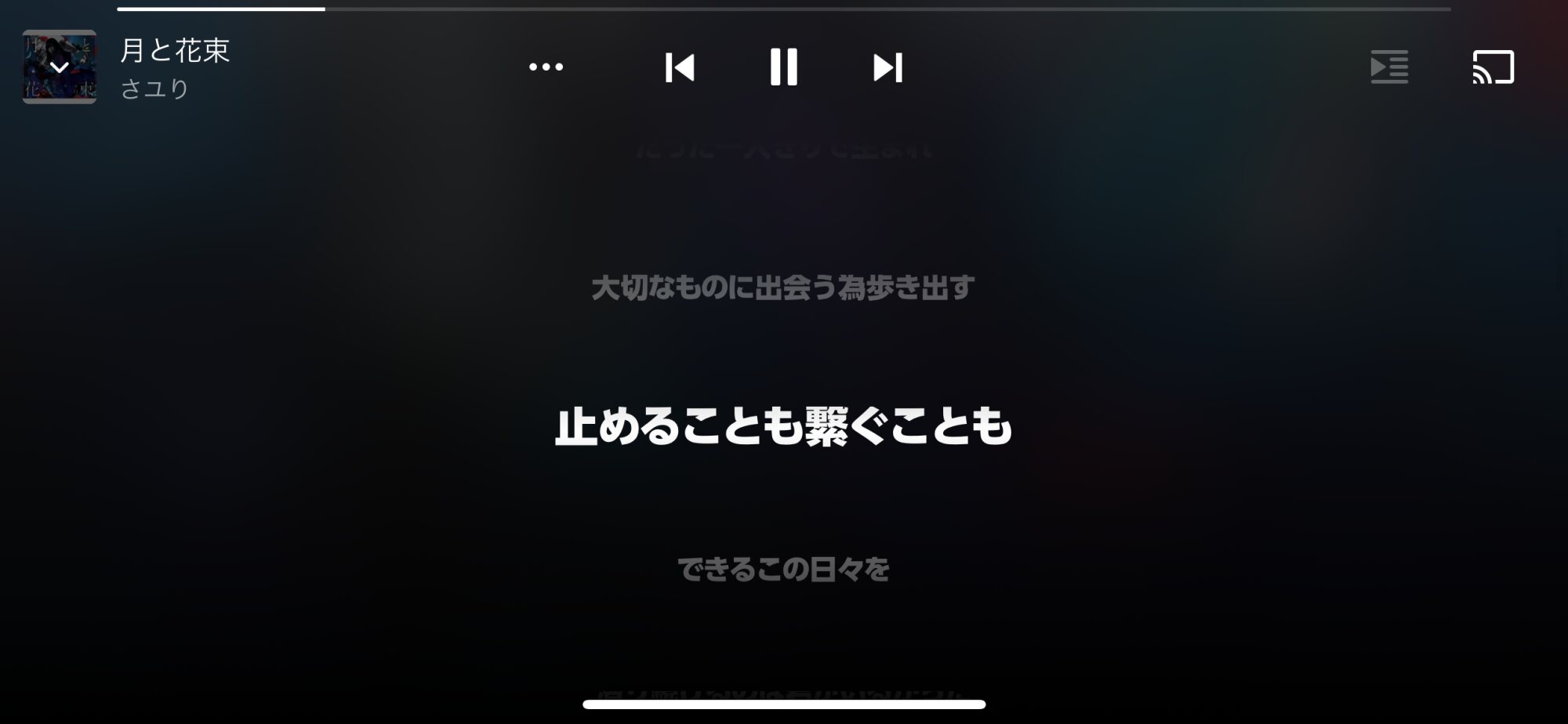Image resolution: width=1568 pixels, height=724 pixels.
Task: Cast playback to another device
Action: click(x=1493, y=67)
